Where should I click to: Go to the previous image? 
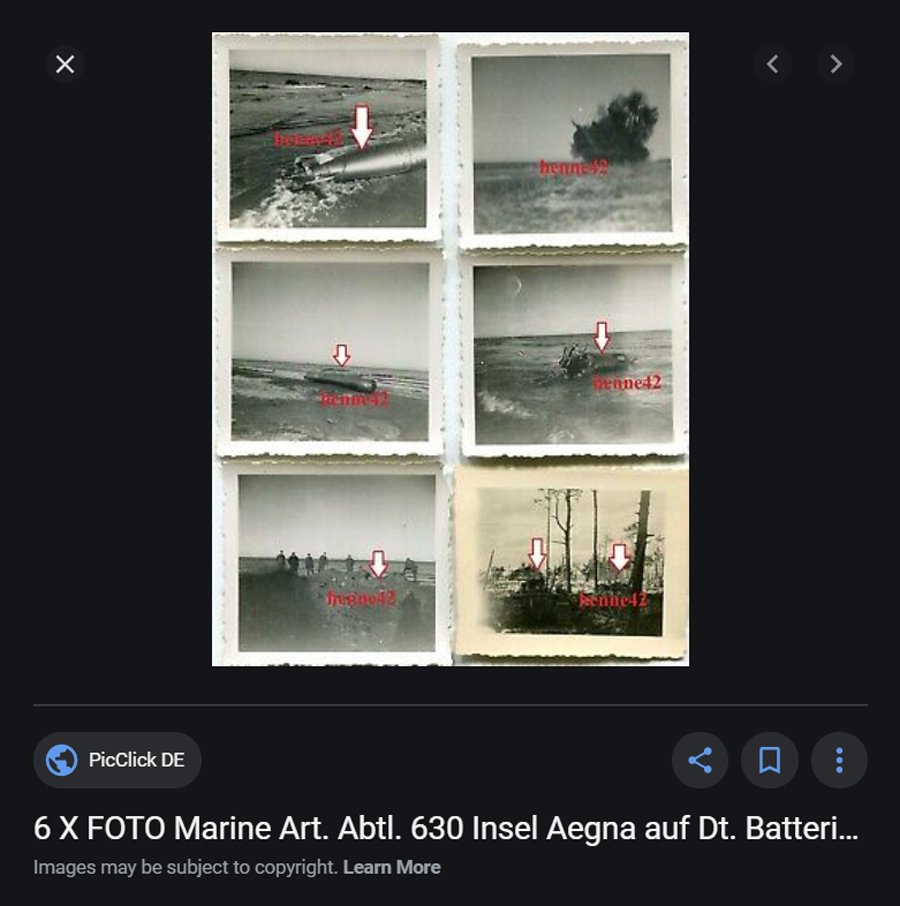coord(772,65)
